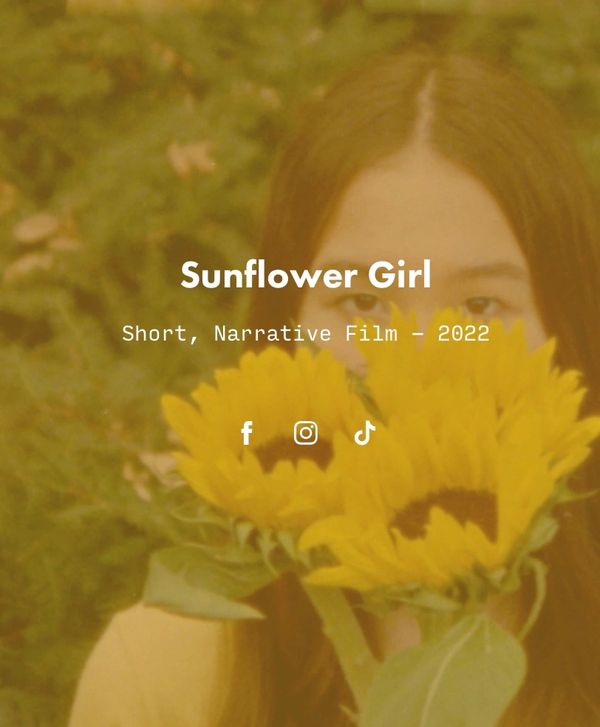Visit the Instagram profile
The width and height of the screenshot is (600, 727).
pos(306,433)
